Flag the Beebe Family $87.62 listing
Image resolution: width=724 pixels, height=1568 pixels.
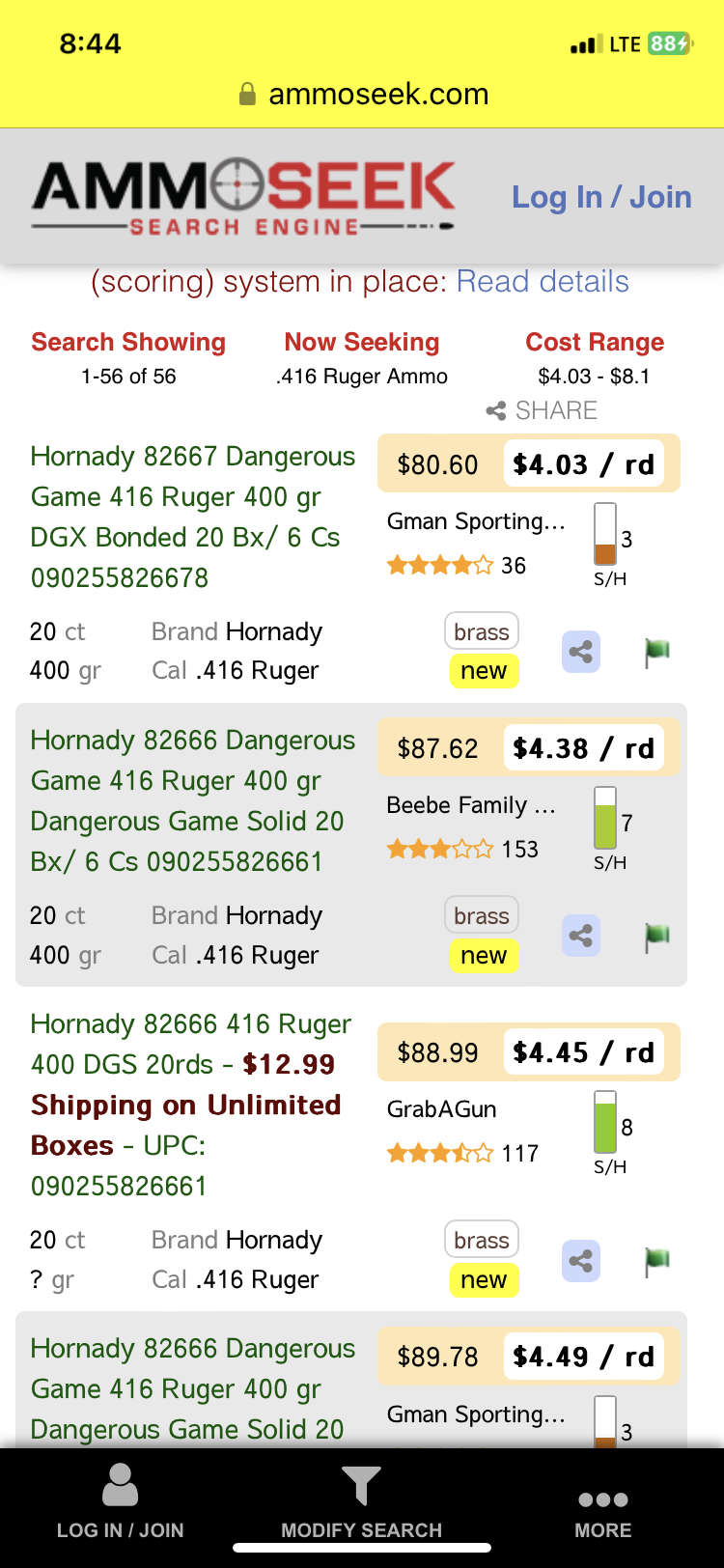click(x=657, y=936)
